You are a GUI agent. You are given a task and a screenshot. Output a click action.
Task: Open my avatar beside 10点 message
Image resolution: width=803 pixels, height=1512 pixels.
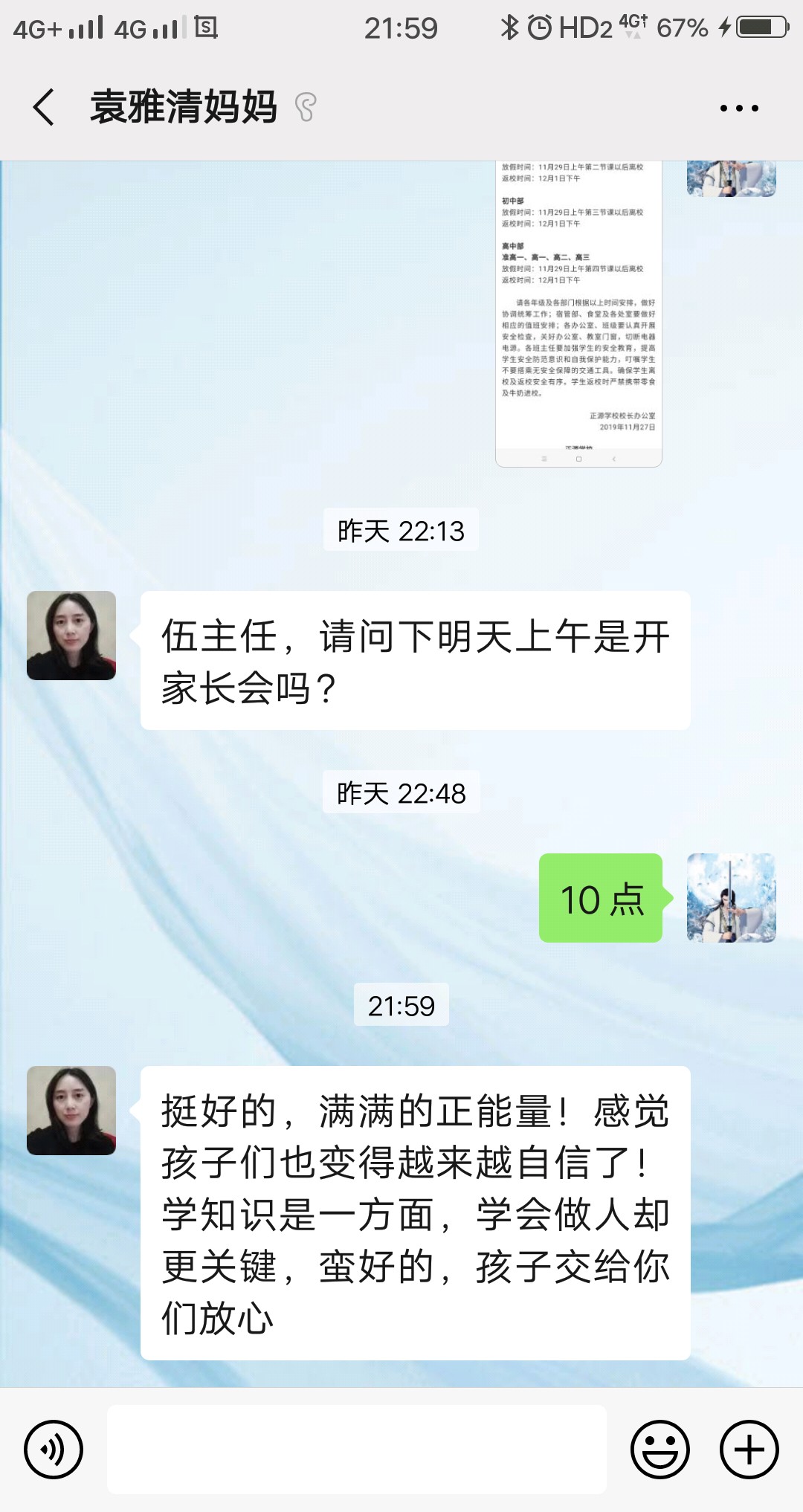(x=731, y=898)
